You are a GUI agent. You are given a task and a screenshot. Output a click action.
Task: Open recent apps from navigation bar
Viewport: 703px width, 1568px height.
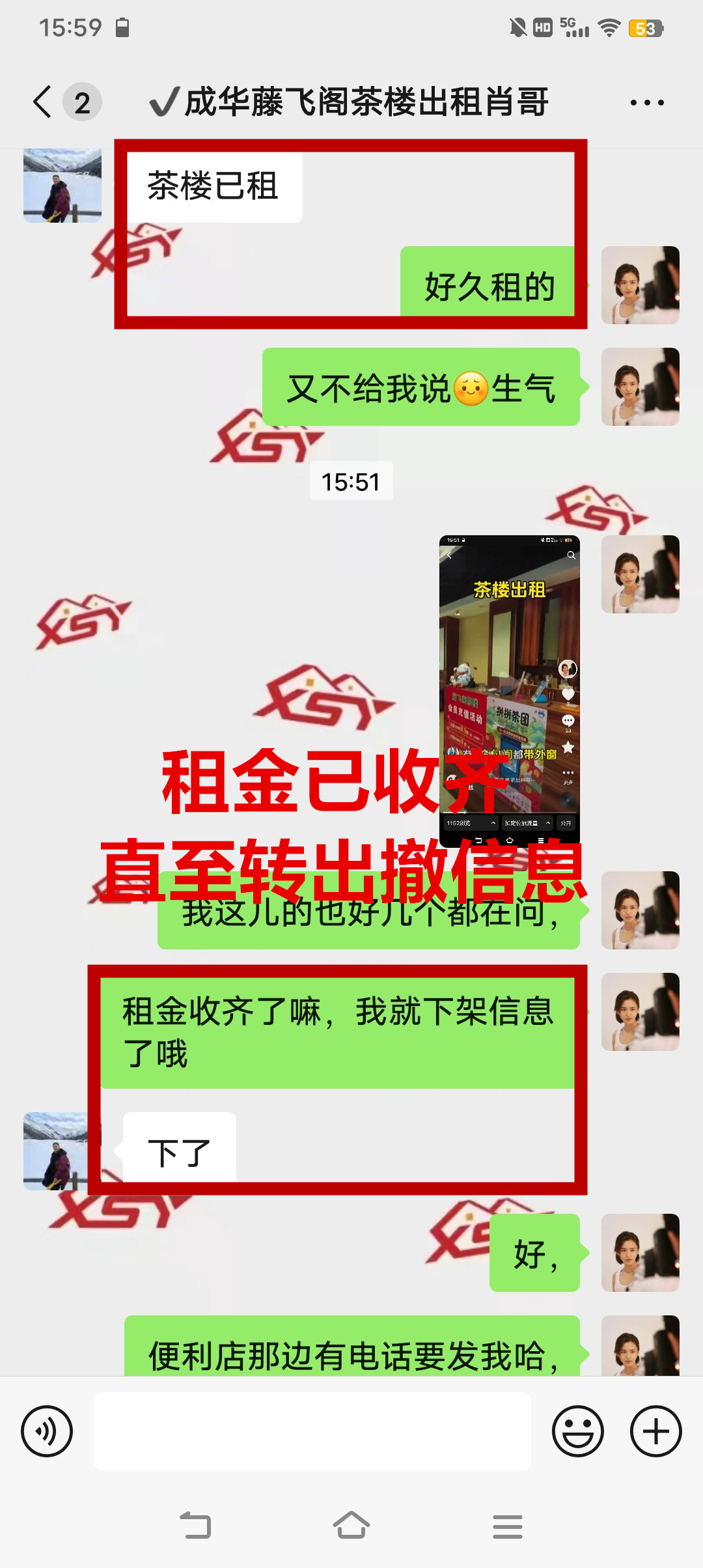coord(508,1526)
